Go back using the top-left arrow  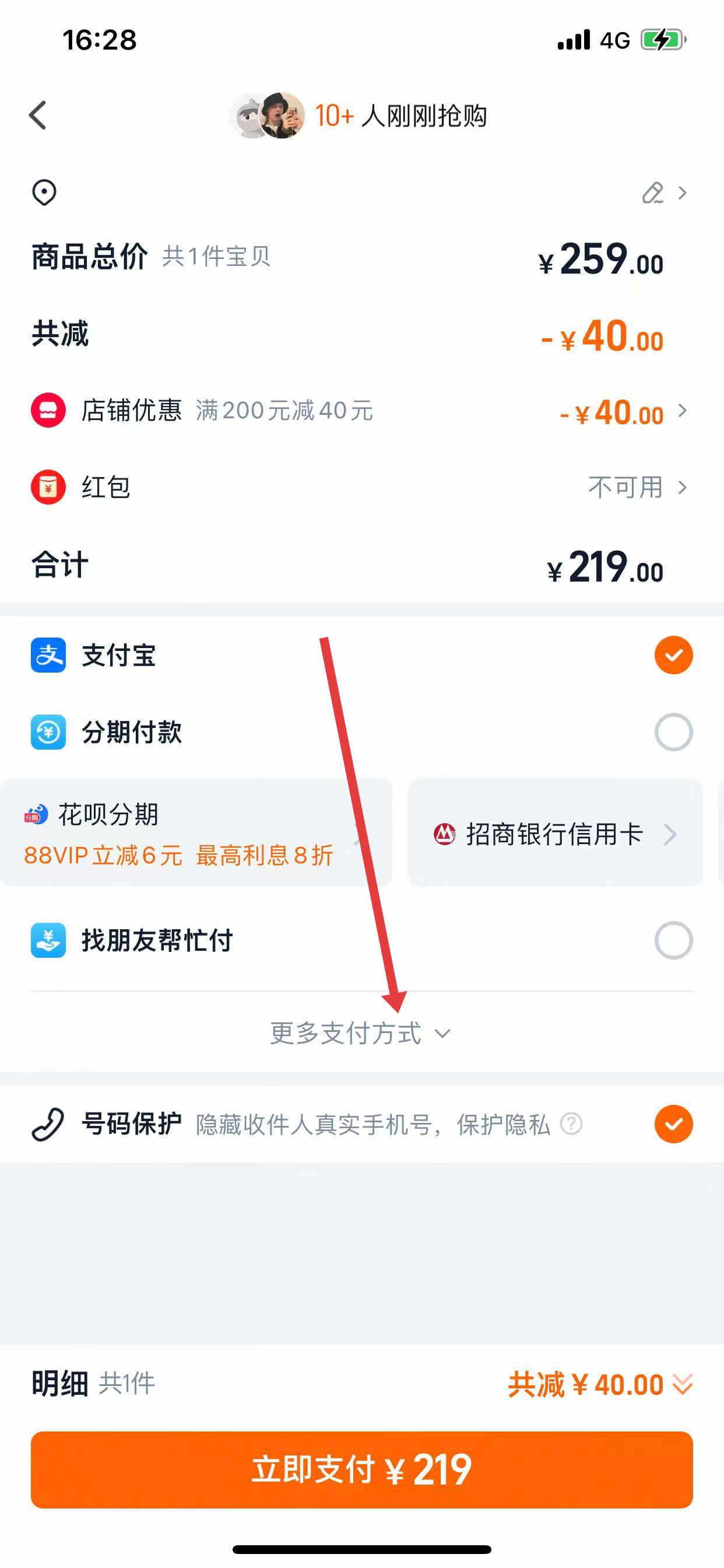click(38, 115)
